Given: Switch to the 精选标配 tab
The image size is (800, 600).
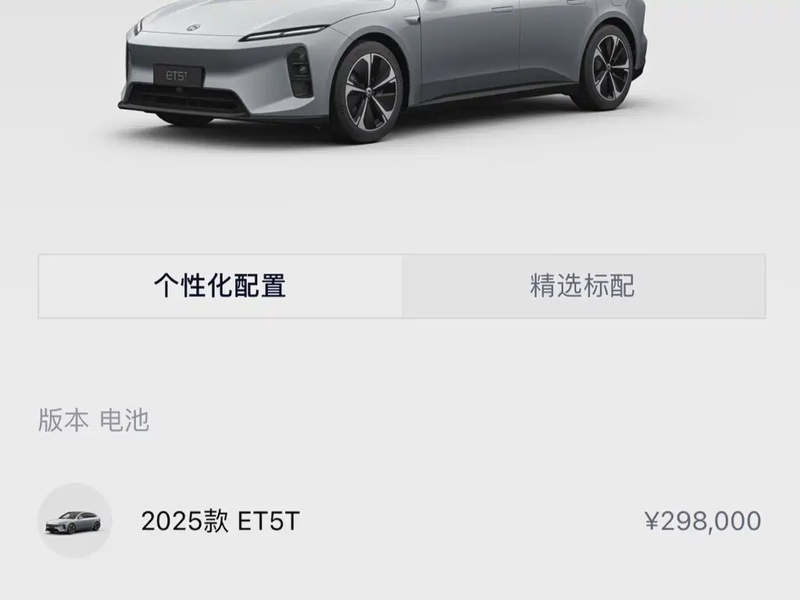Looking at the screenshot, I should (583, 287).
